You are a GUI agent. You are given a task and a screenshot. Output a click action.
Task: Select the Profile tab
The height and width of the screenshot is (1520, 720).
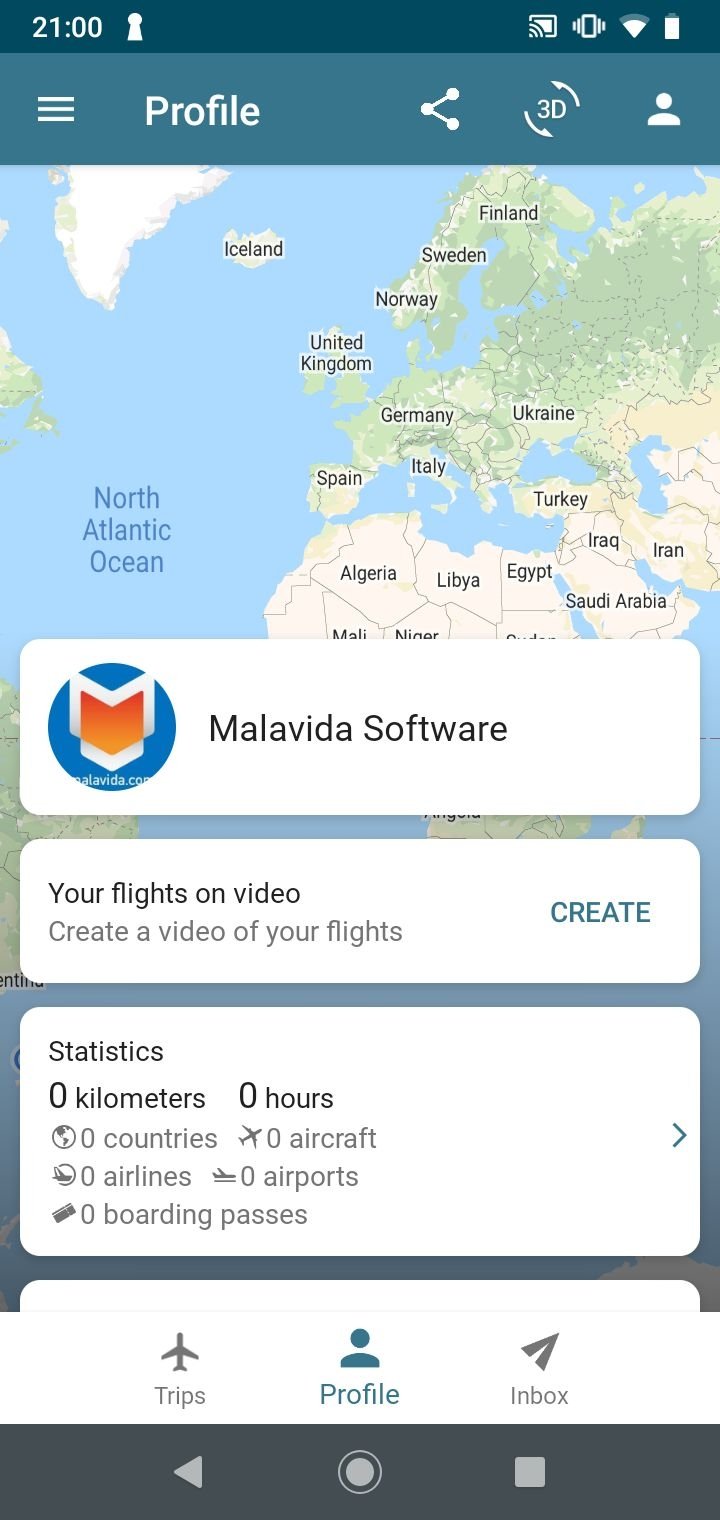click(x=360, y=1368)
